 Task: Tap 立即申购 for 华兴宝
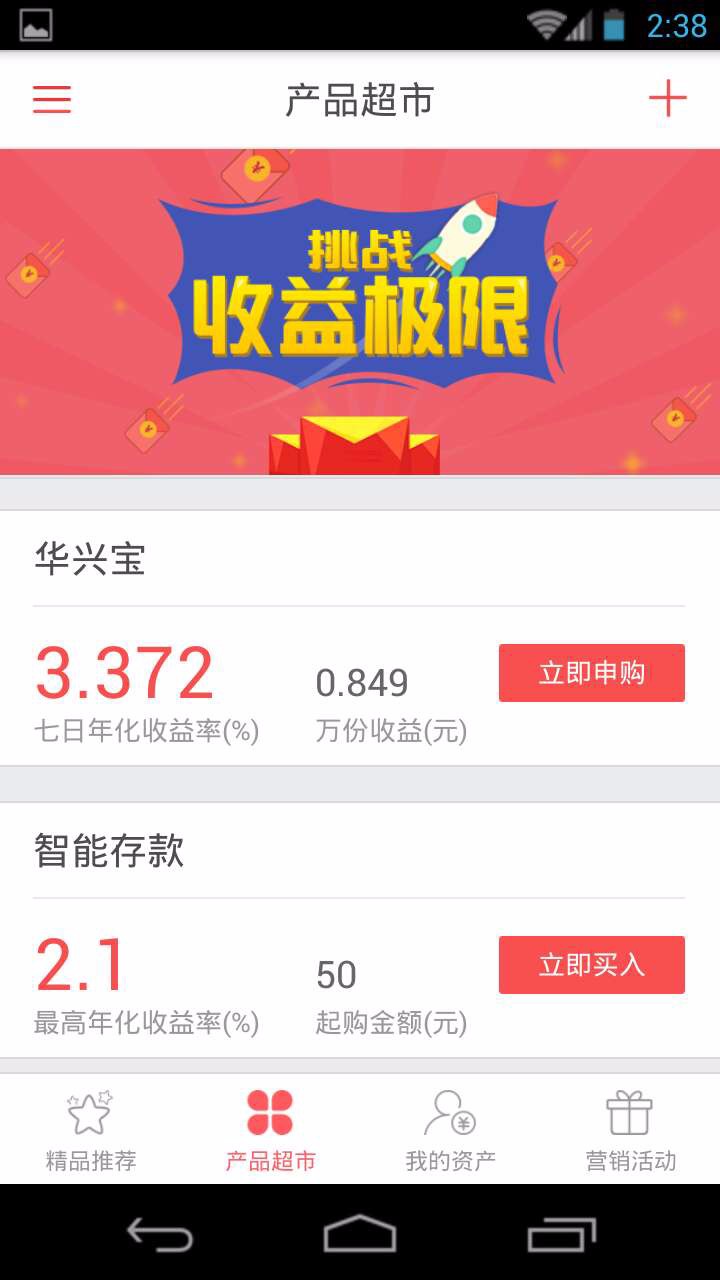pos(591,673)
